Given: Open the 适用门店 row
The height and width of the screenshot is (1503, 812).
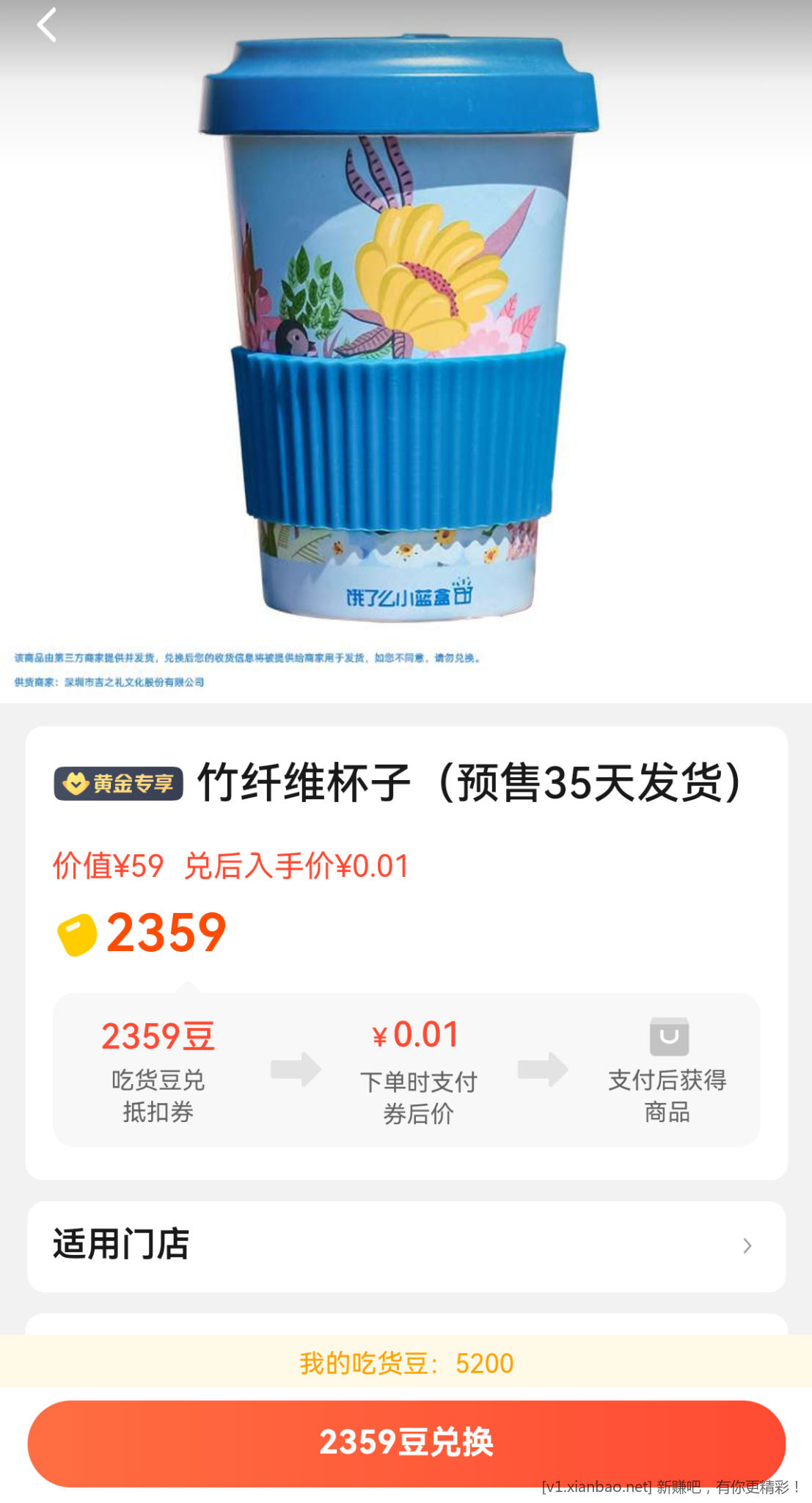Looking at the screenshot, I should 406,1245.
